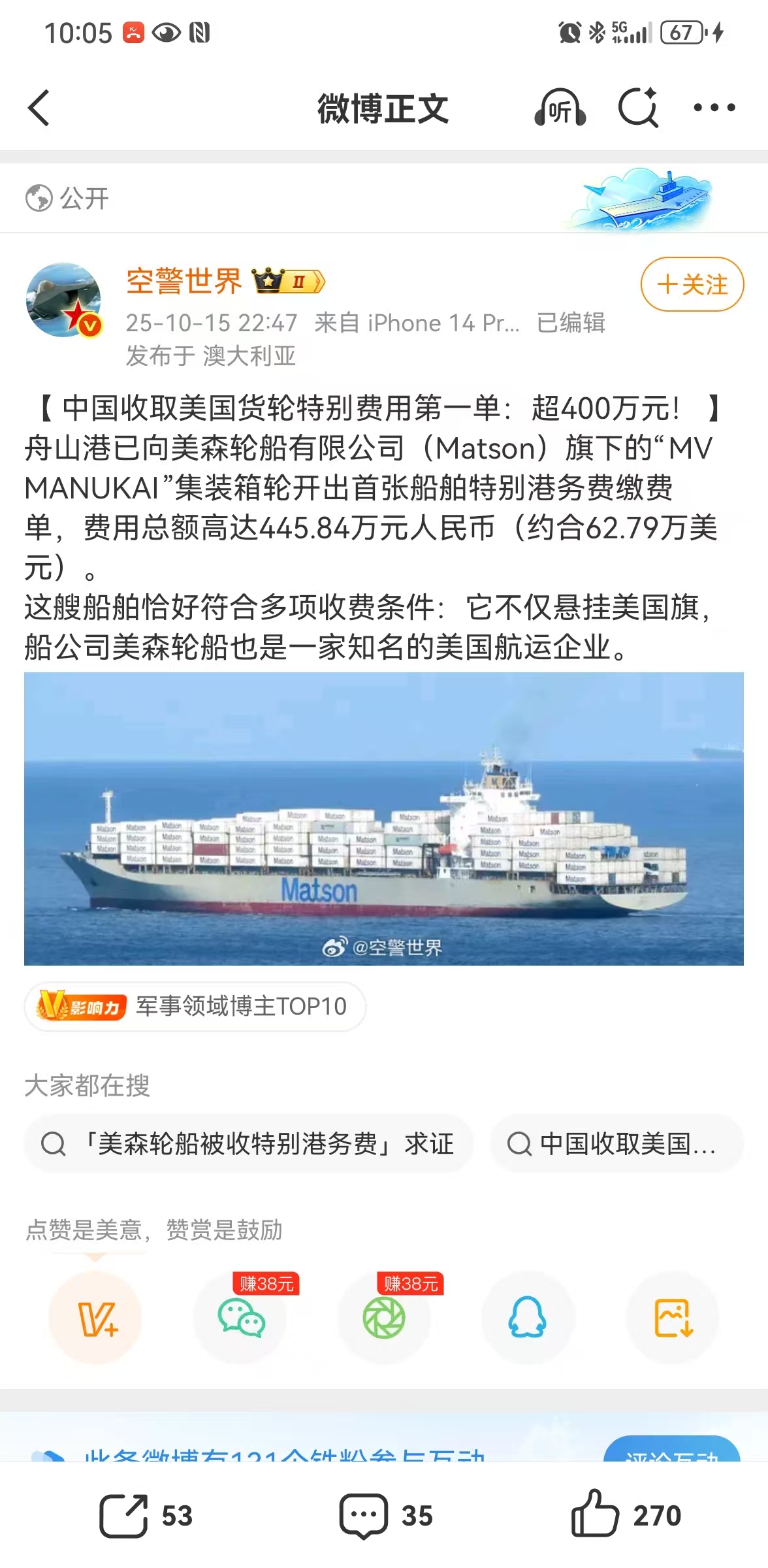Open the three-dot overflow menu
This screenshot has height=1568, width=768.
(x=714, y=108)
